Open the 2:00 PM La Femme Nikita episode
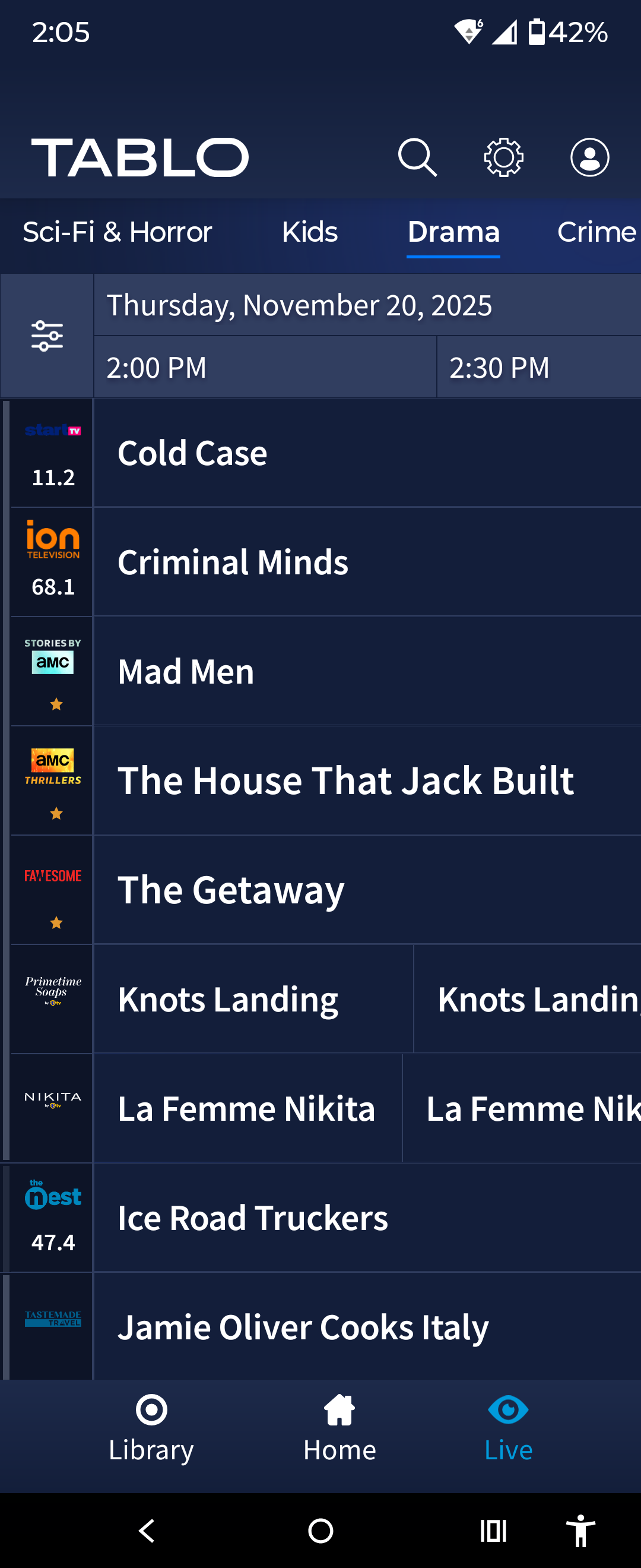The image size is (641, 1568). [x=248, y=1108]
